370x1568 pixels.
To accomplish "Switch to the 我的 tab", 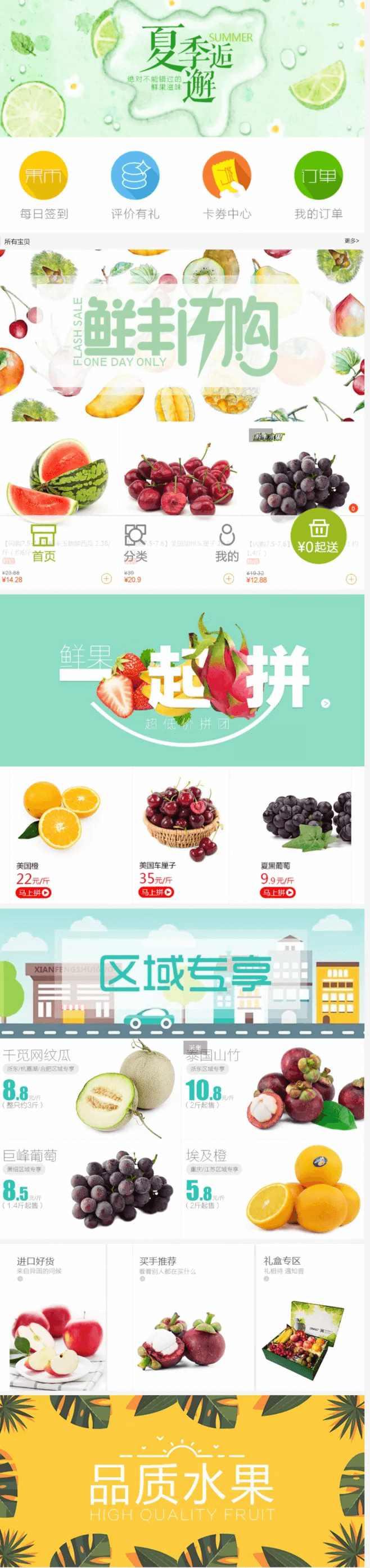I will tap(227, 543).
